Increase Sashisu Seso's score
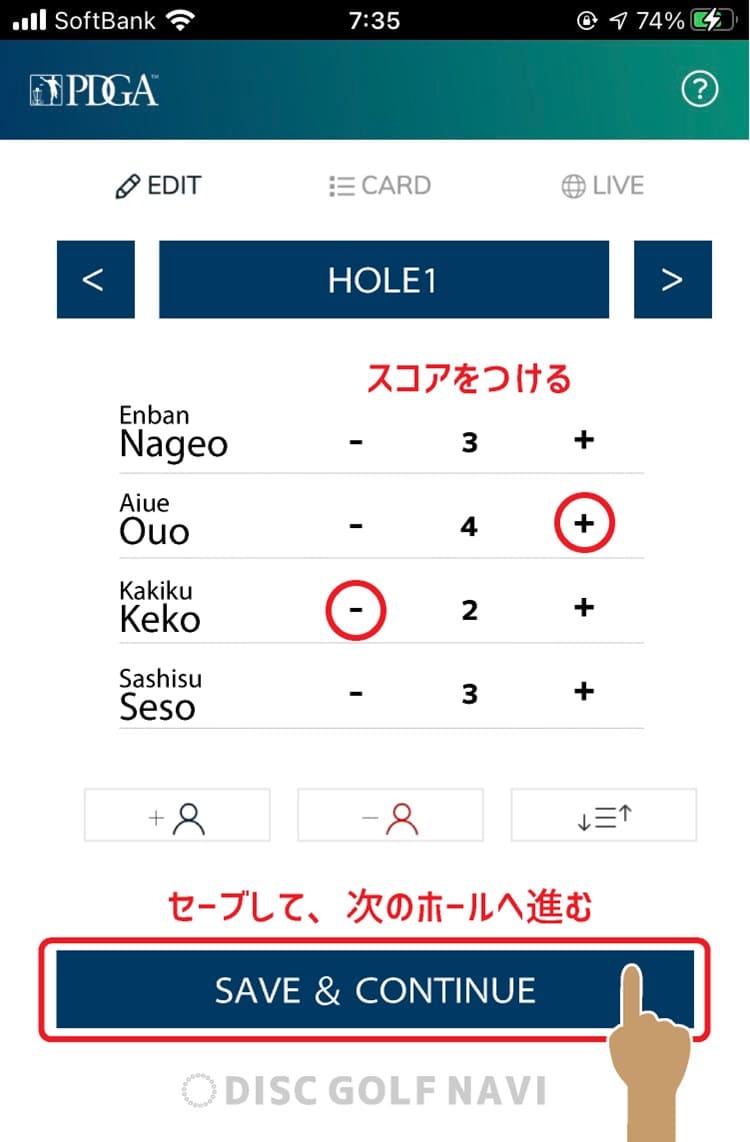 (585, 691)
